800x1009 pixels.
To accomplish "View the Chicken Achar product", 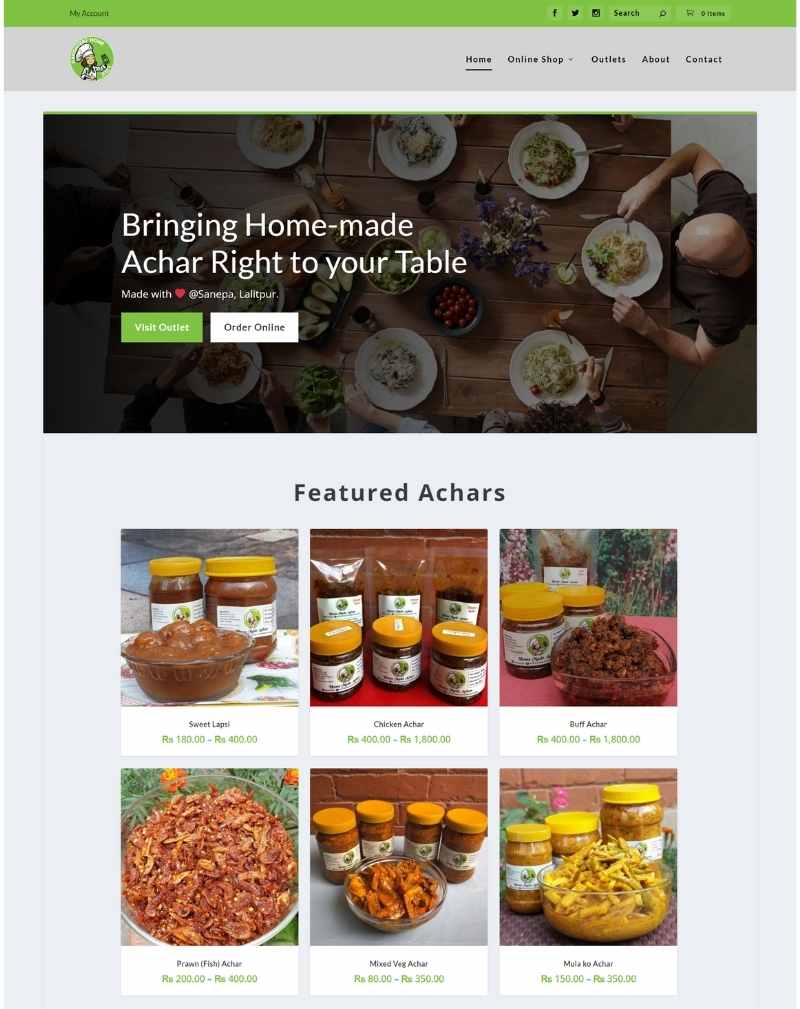I will coord(398,640).
